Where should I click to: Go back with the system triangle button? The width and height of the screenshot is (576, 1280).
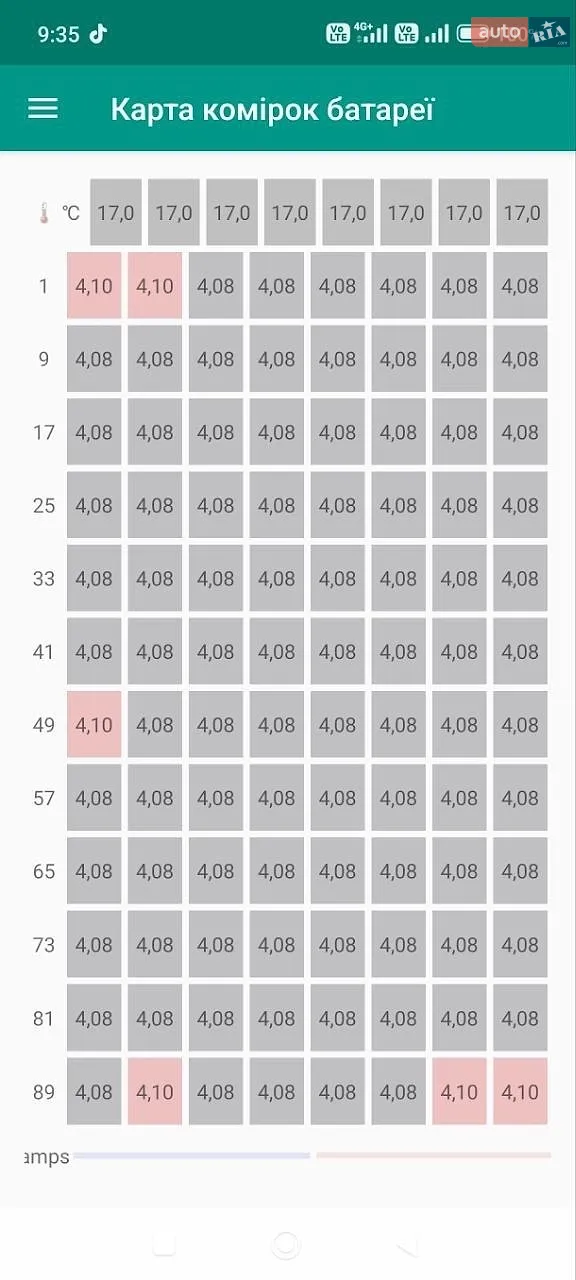pos(407,1245)
